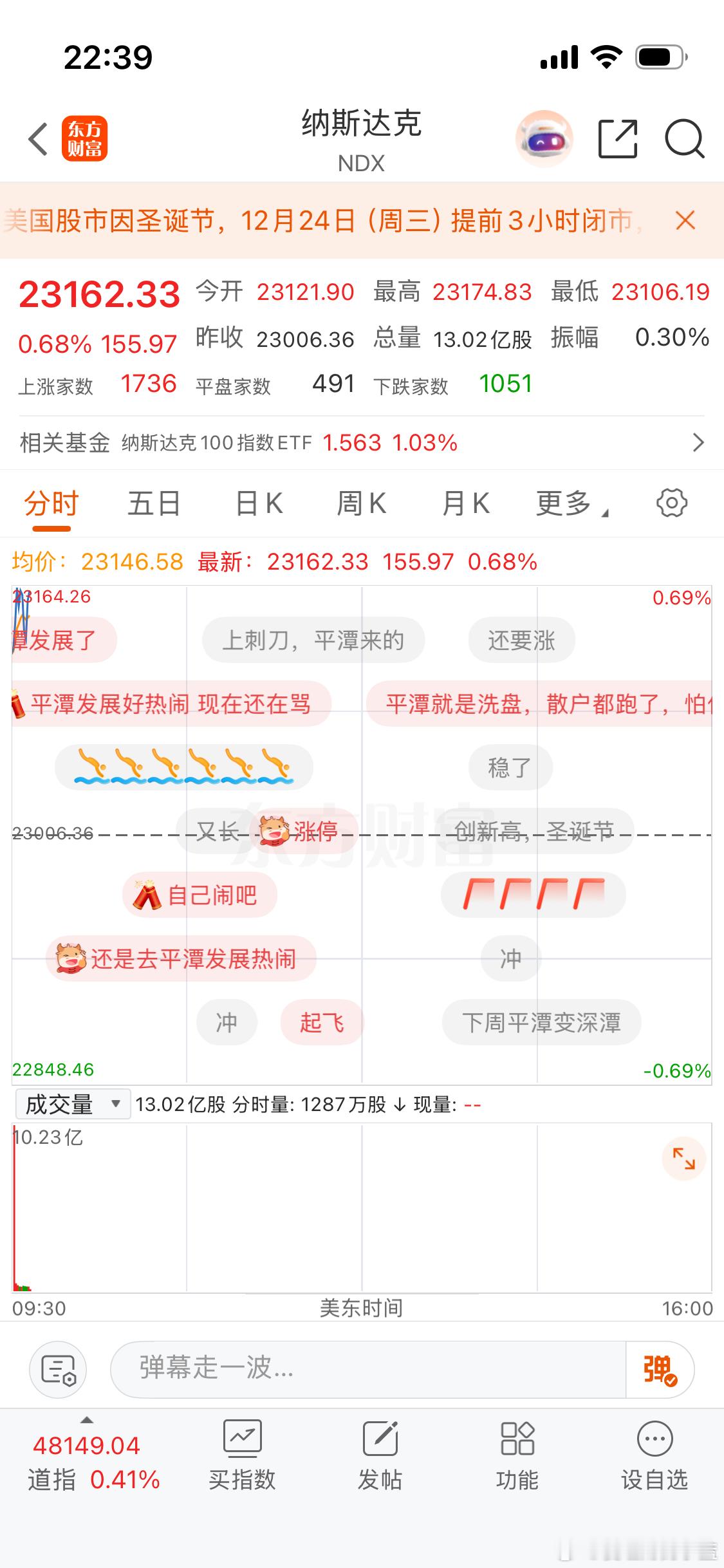724x1568 pixels.
Task: Open the 更多 chart period dropdown
Action: 569,504
